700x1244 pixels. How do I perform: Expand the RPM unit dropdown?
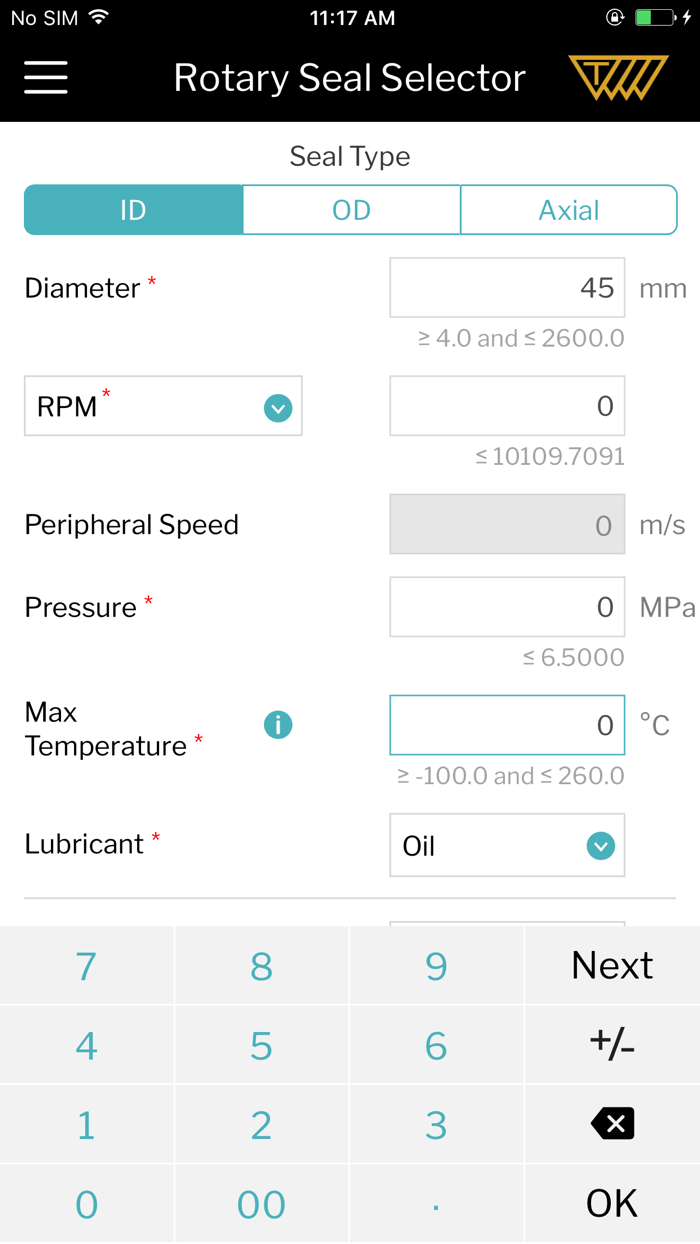163,406
